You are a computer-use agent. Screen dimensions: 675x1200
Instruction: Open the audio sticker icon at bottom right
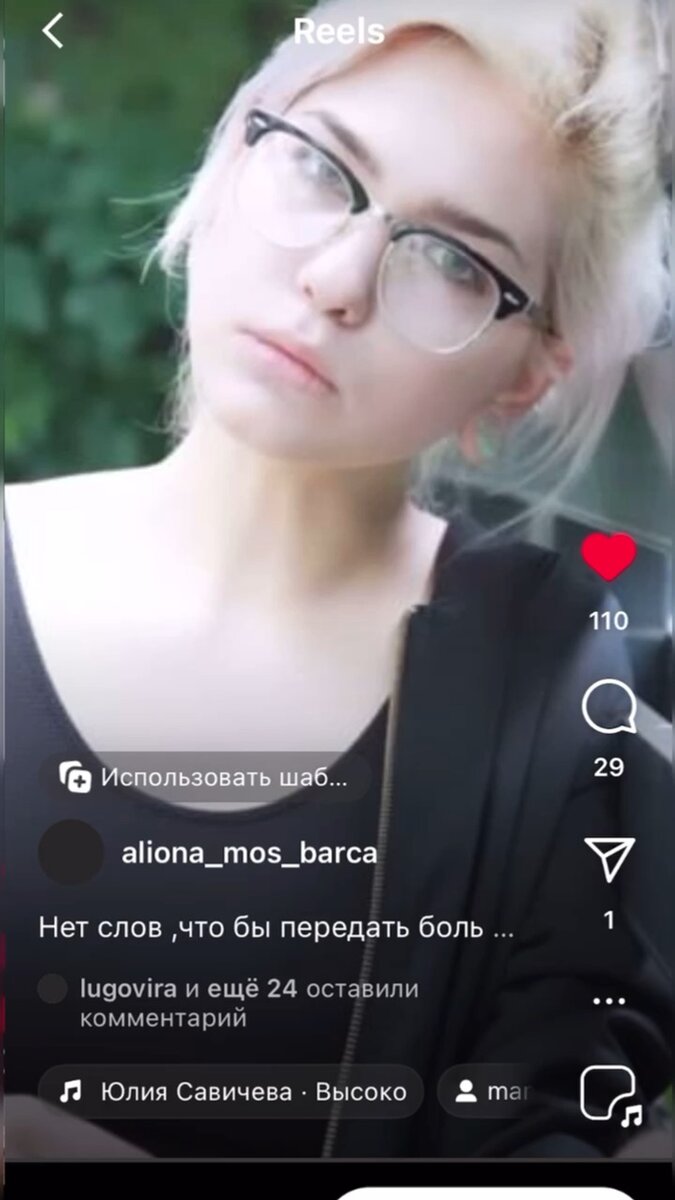(611, 1096)
